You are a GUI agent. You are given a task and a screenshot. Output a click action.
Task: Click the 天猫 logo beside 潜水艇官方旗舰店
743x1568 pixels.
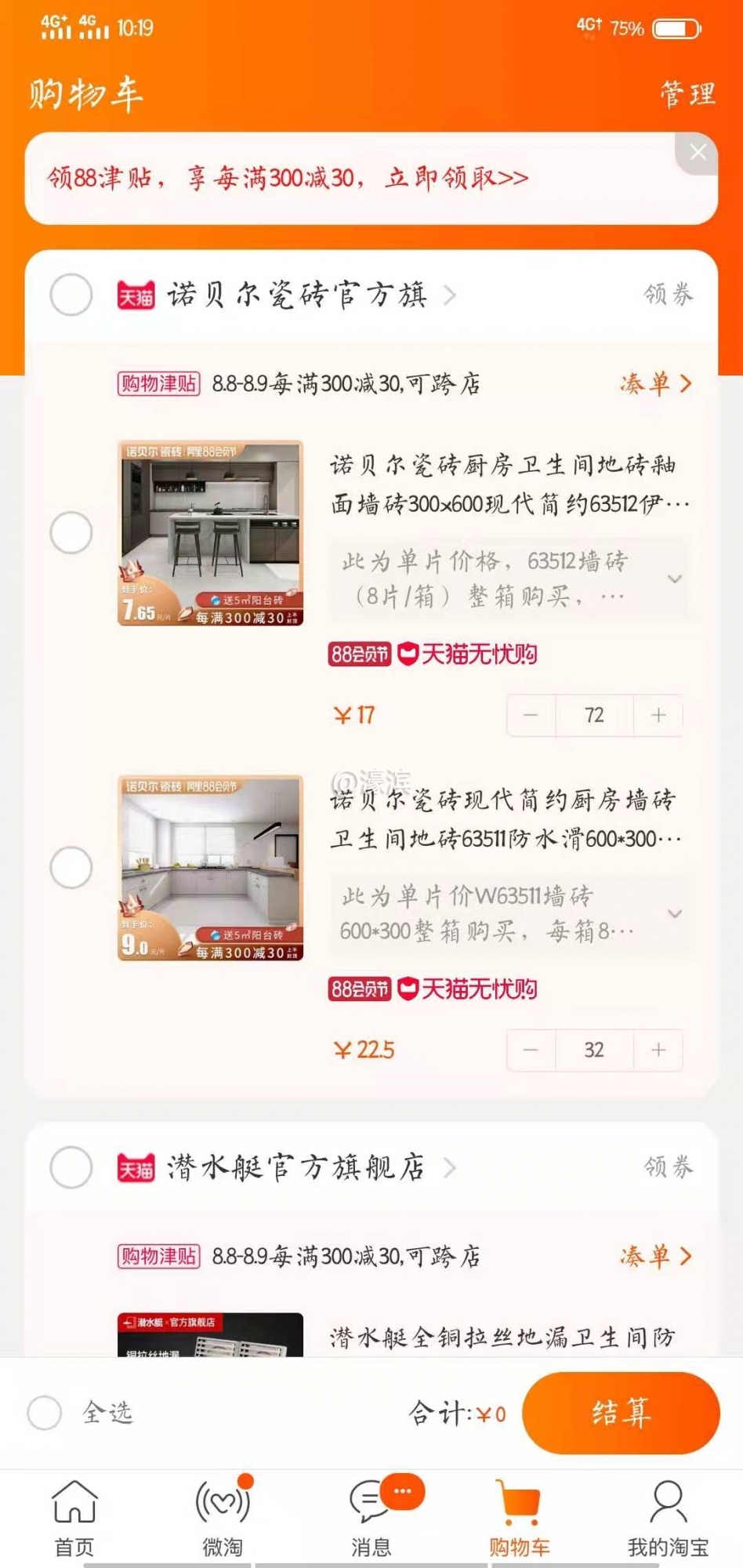pyautogui.click(x=133, y=1167)
